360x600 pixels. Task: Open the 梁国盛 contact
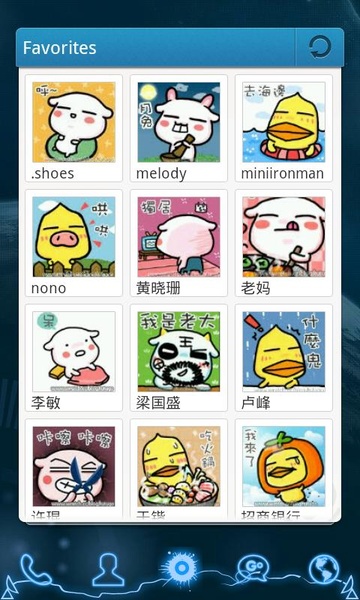click(179, 358)
